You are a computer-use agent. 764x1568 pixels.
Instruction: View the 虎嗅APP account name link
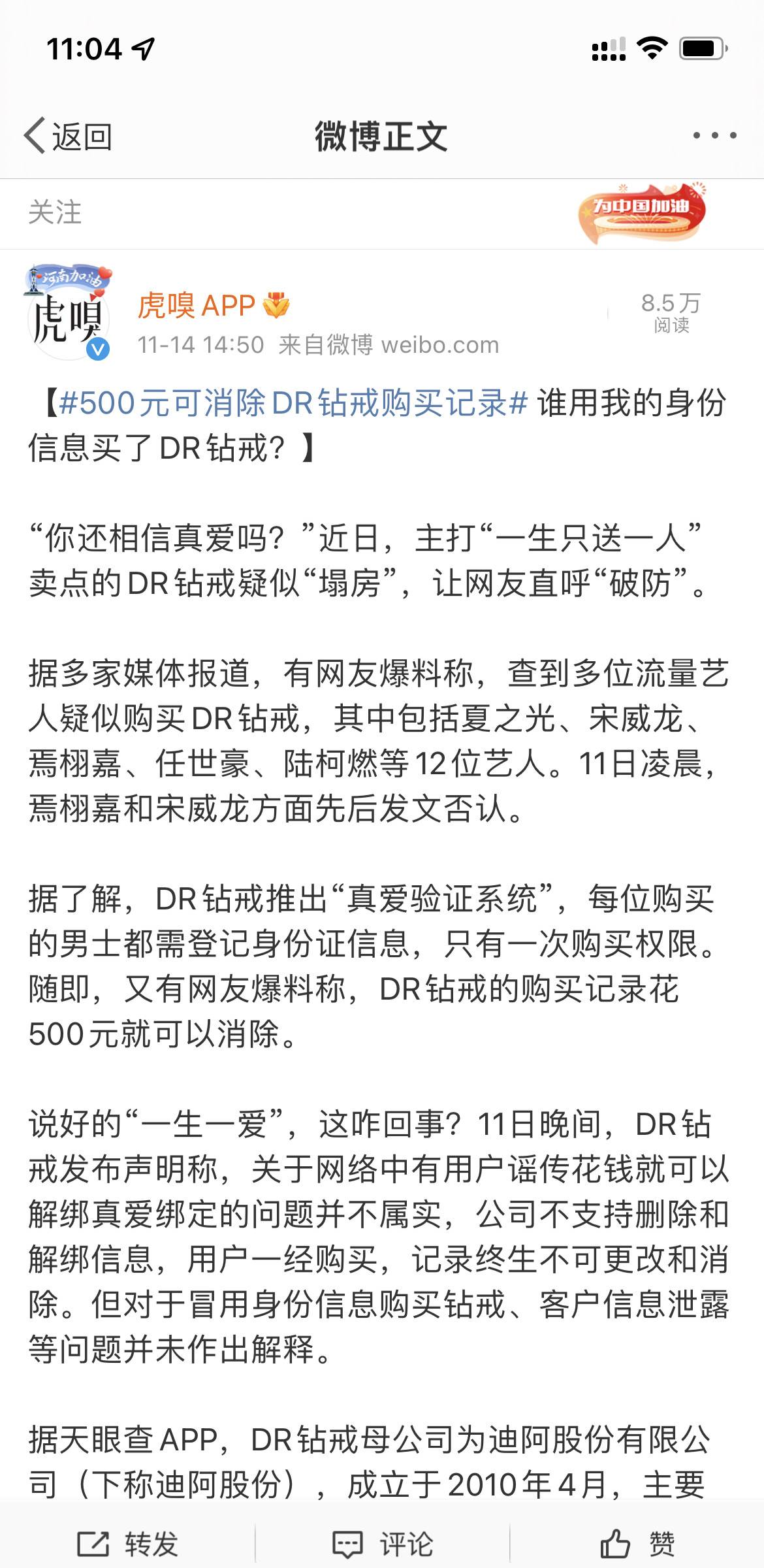click(196, 305)
